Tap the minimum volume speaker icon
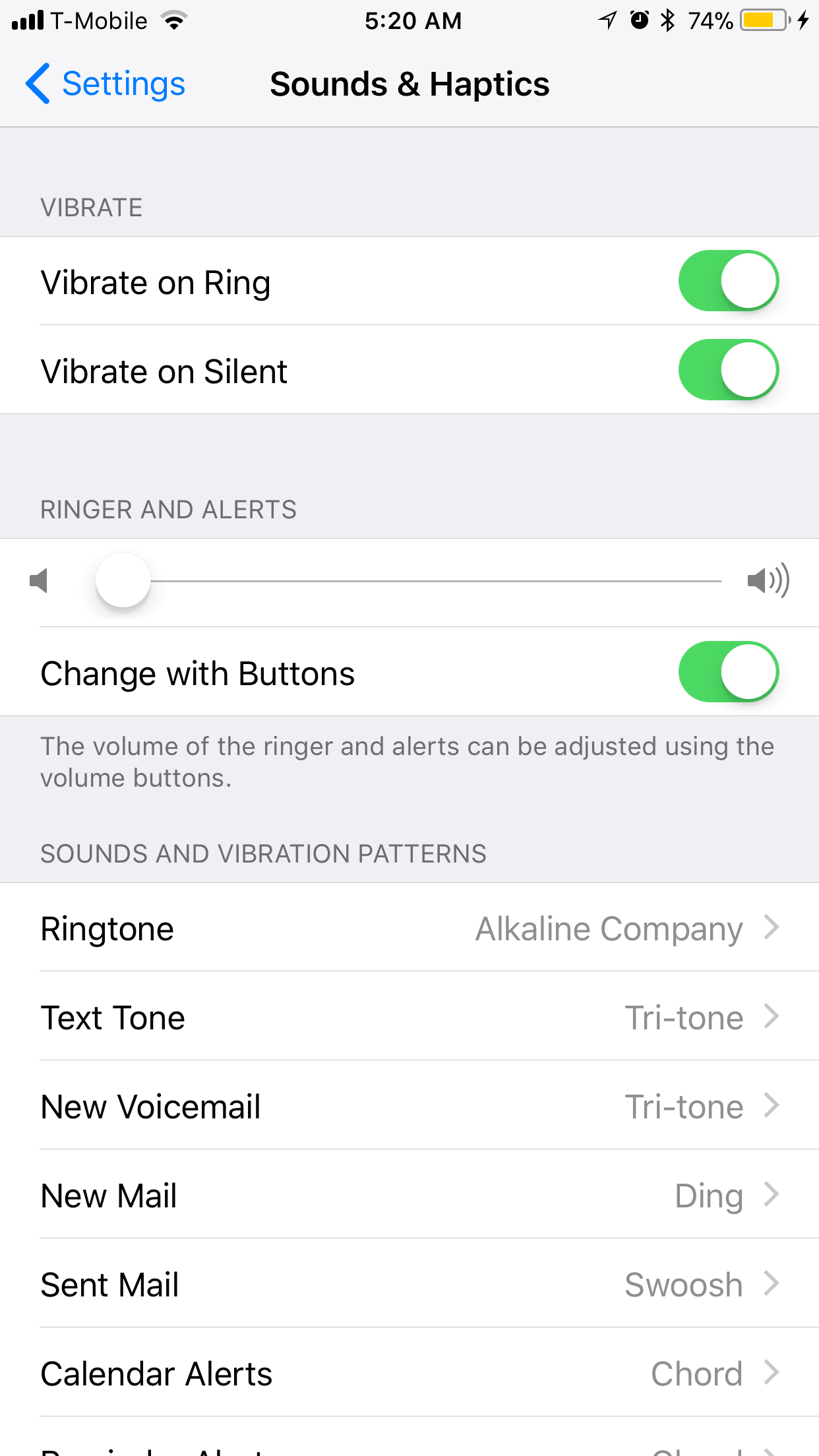The height and width of the screenshot is (1456, 819). 40,580
